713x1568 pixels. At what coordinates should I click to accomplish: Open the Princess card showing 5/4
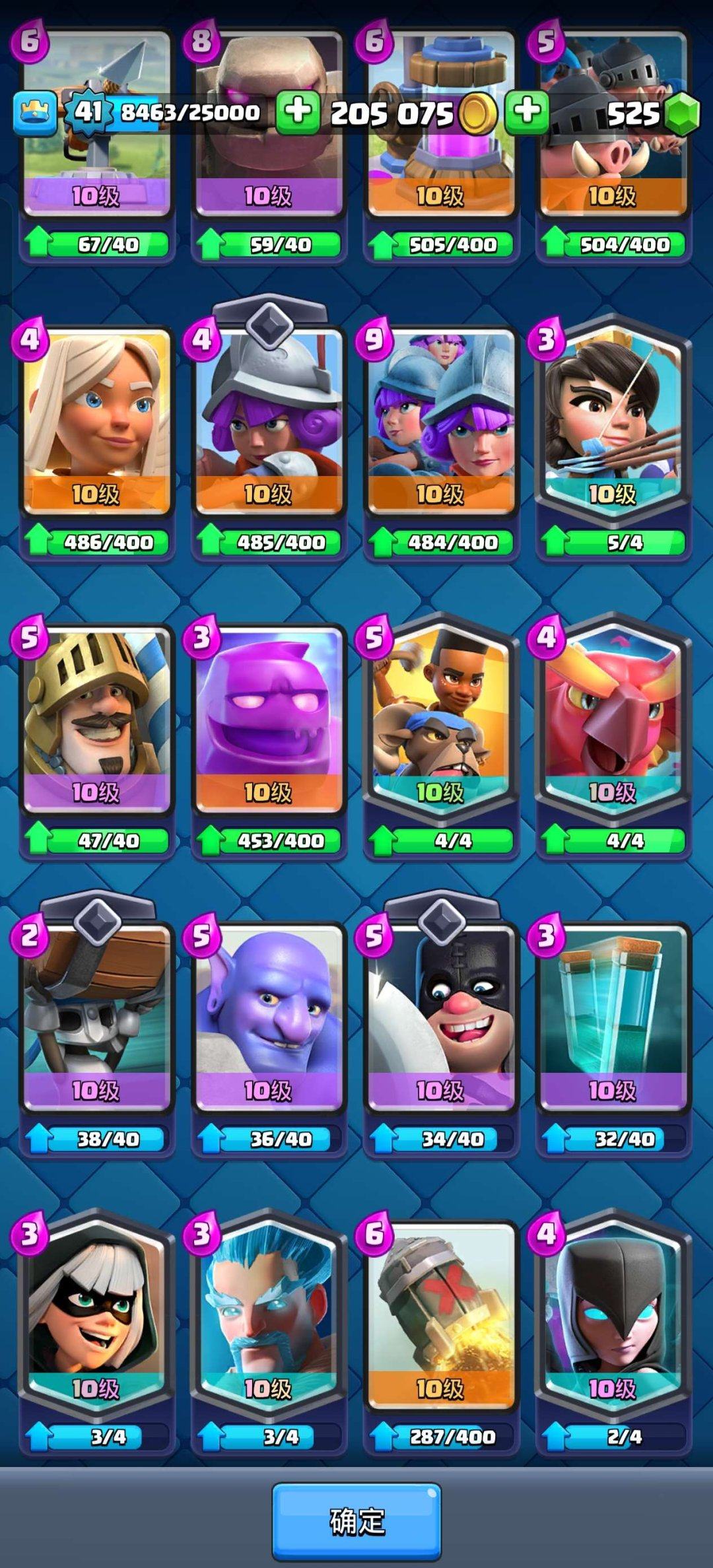[613, 423]
